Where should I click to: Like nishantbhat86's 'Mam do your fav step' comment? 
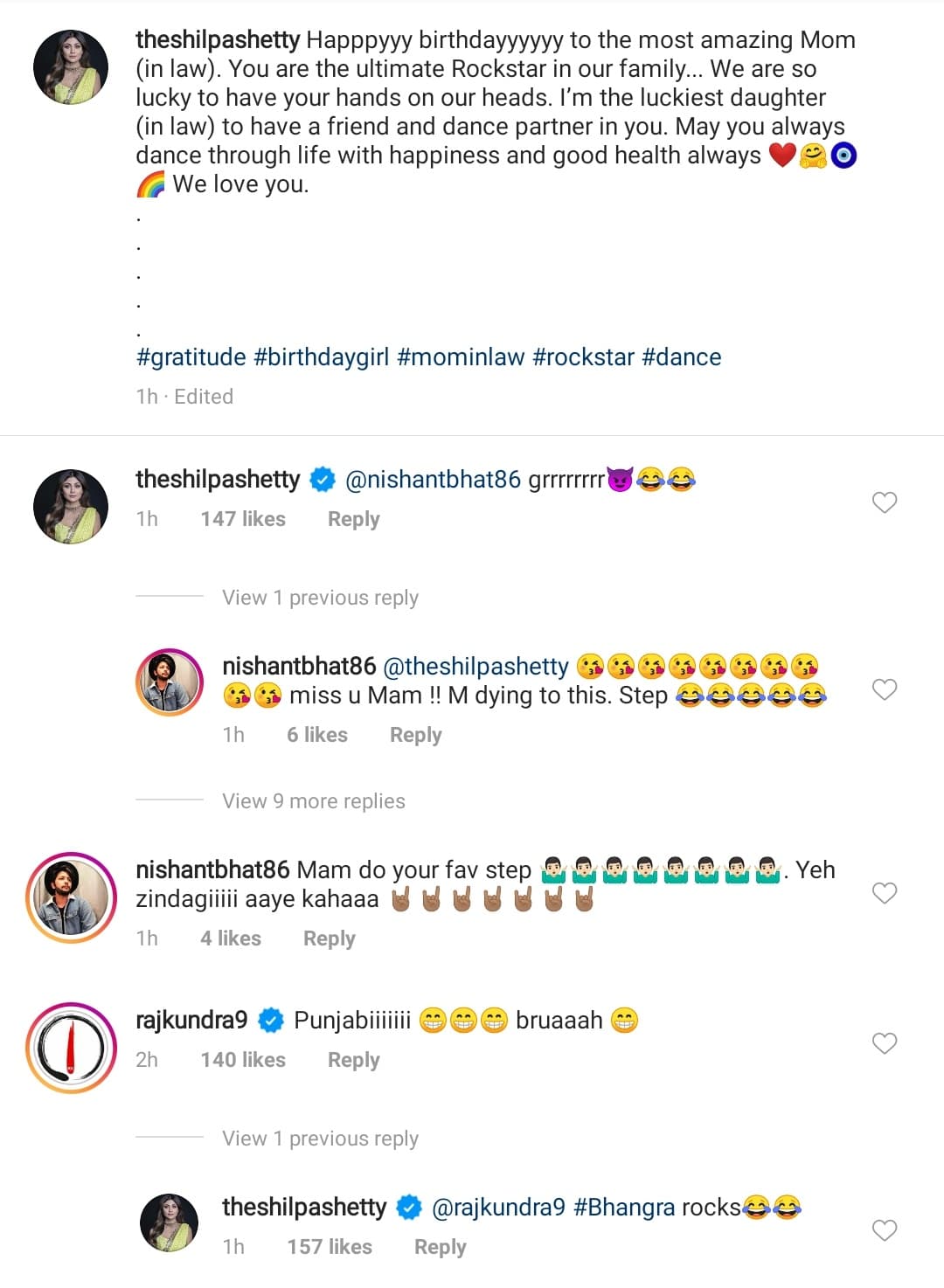click(x=885, y=893)
